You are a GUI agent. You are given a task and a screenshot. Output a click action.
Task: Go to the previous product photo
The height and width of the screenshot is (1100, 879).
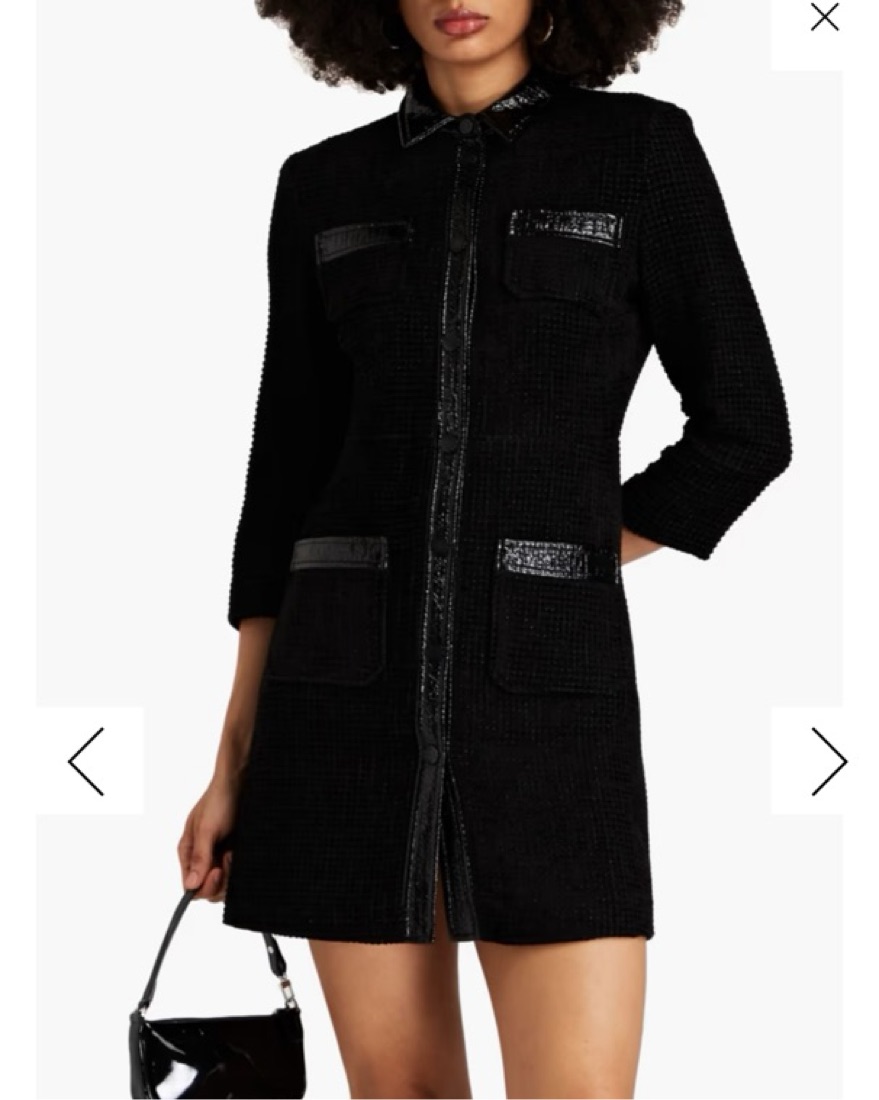(87, 761)
